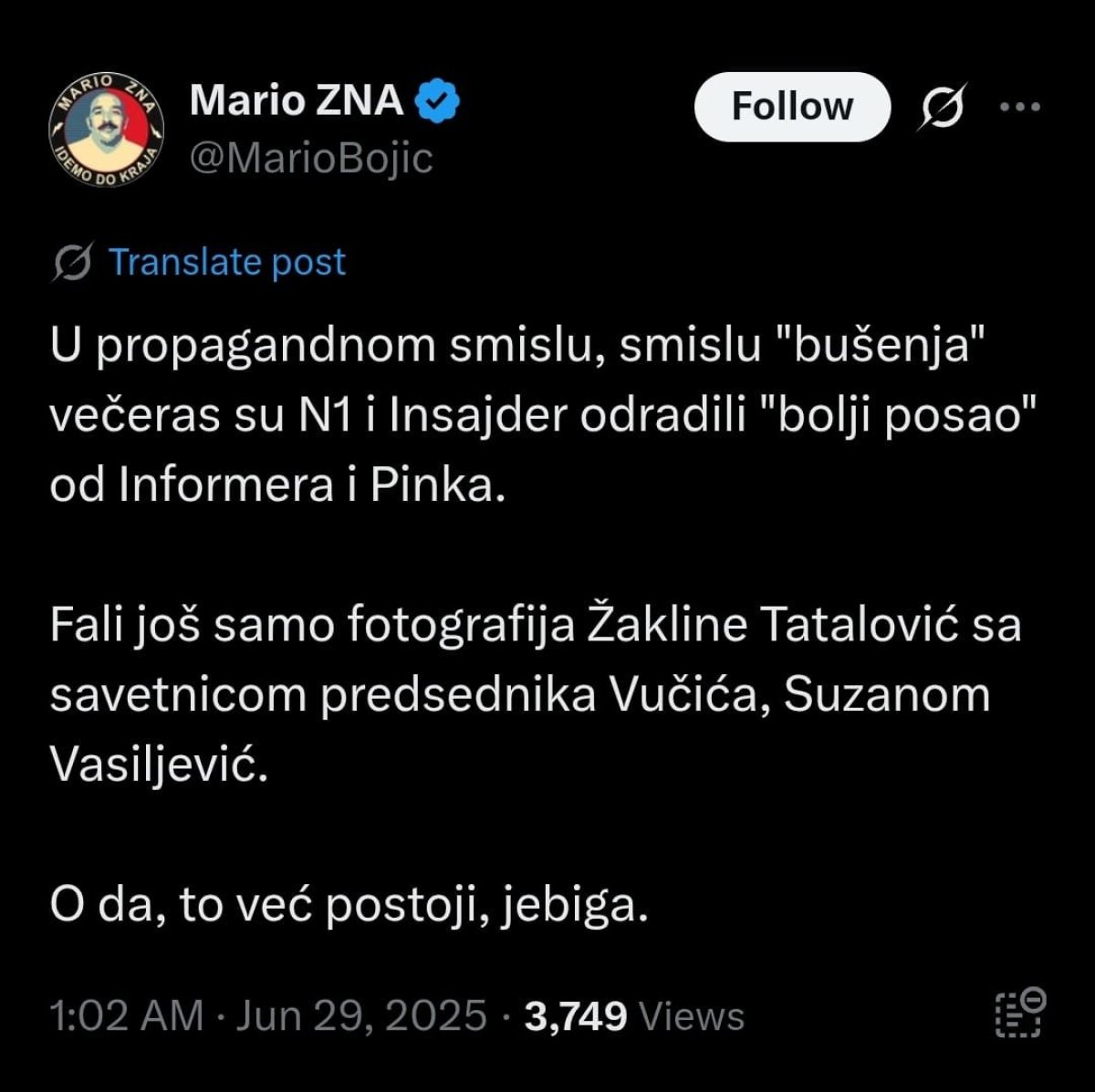The image size is (1095, 1092).
Task: Open the post's overflow menu
Action: point(1020,108)
